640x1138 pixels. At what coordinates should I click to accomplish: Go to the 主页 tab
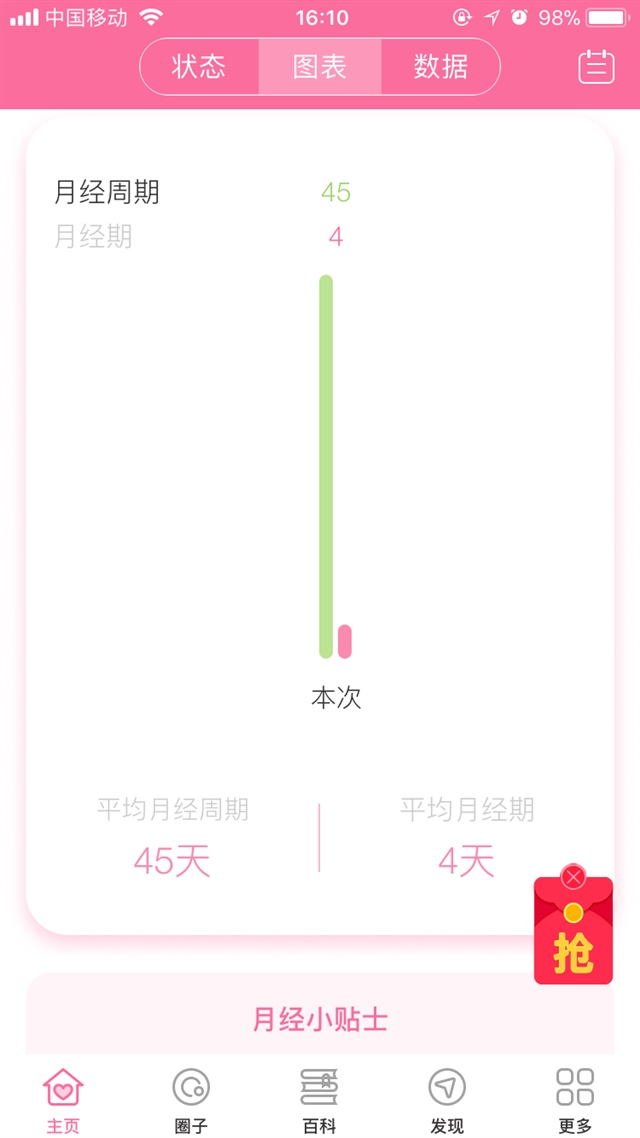(63, 1099)
